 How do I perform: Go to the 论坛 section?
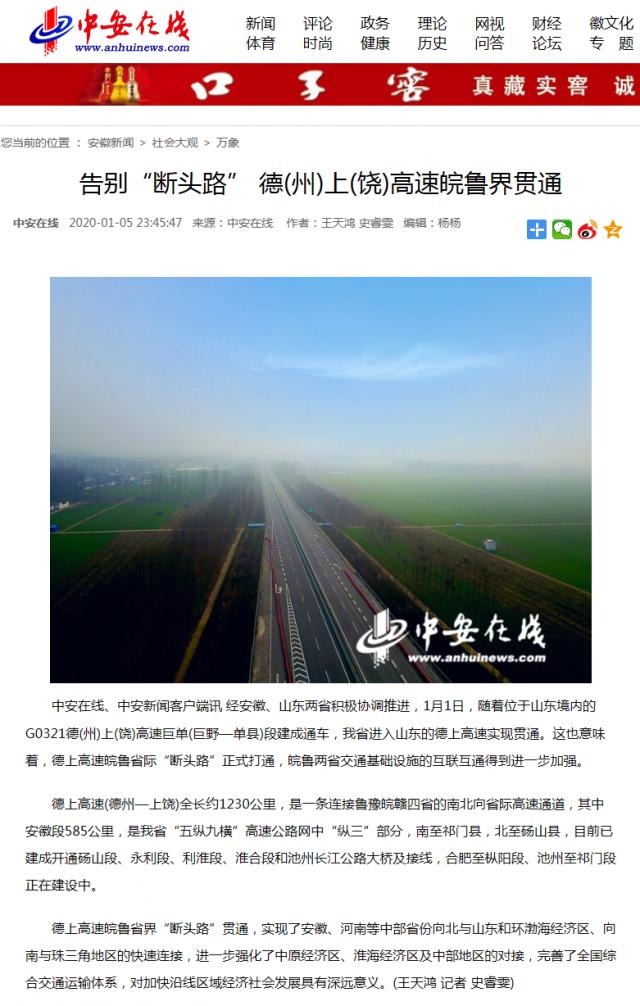pyautogui.click(x=546, y=43)
